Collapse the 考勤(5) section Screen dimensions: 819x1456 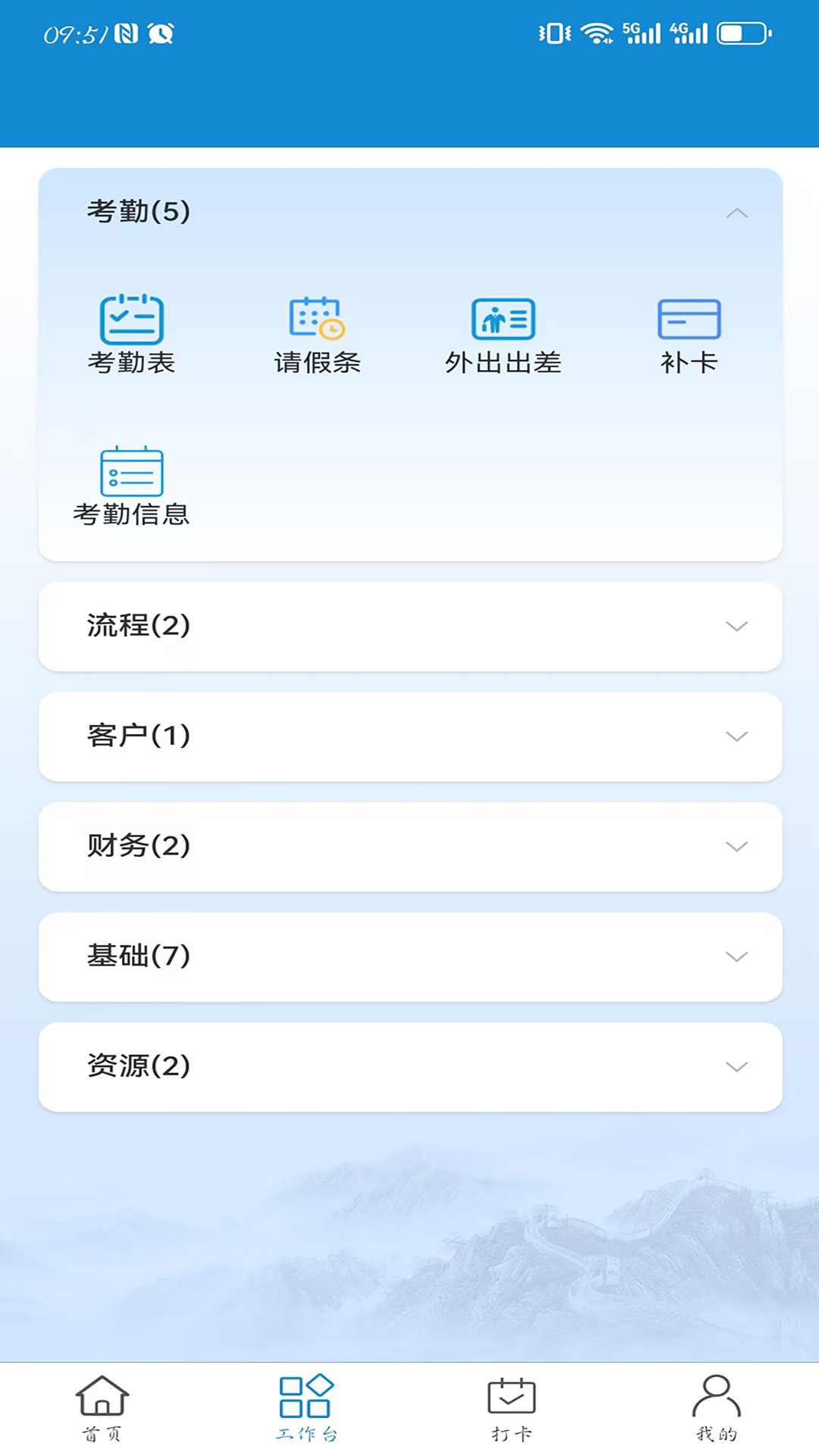pos(736,213)
